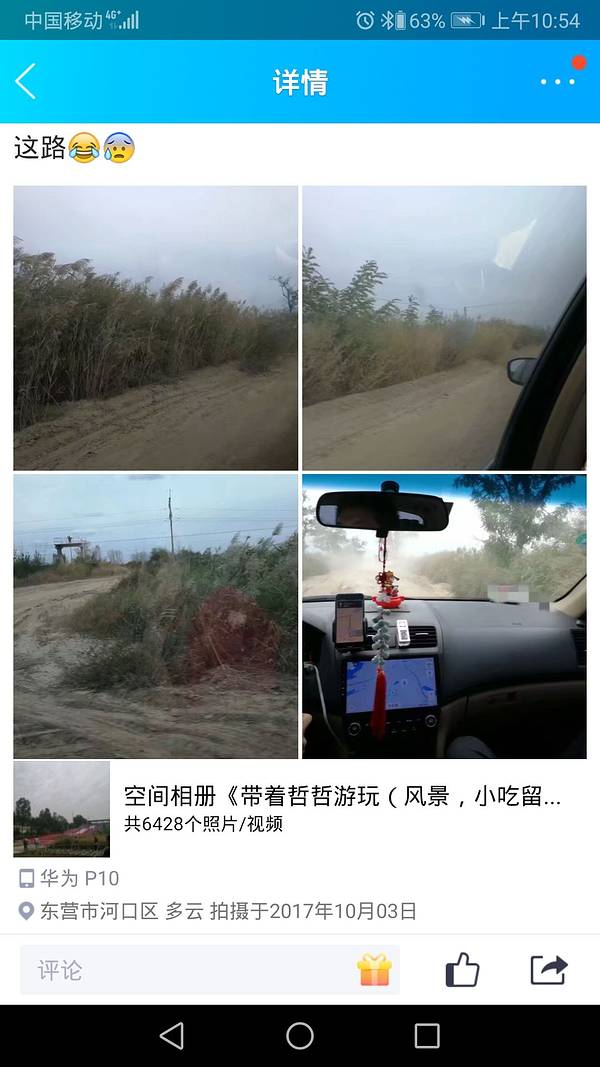The width and height of the screenshot is (600, 1067).
Task: View the car dashboard interior photo
Action: pos(444,616)
